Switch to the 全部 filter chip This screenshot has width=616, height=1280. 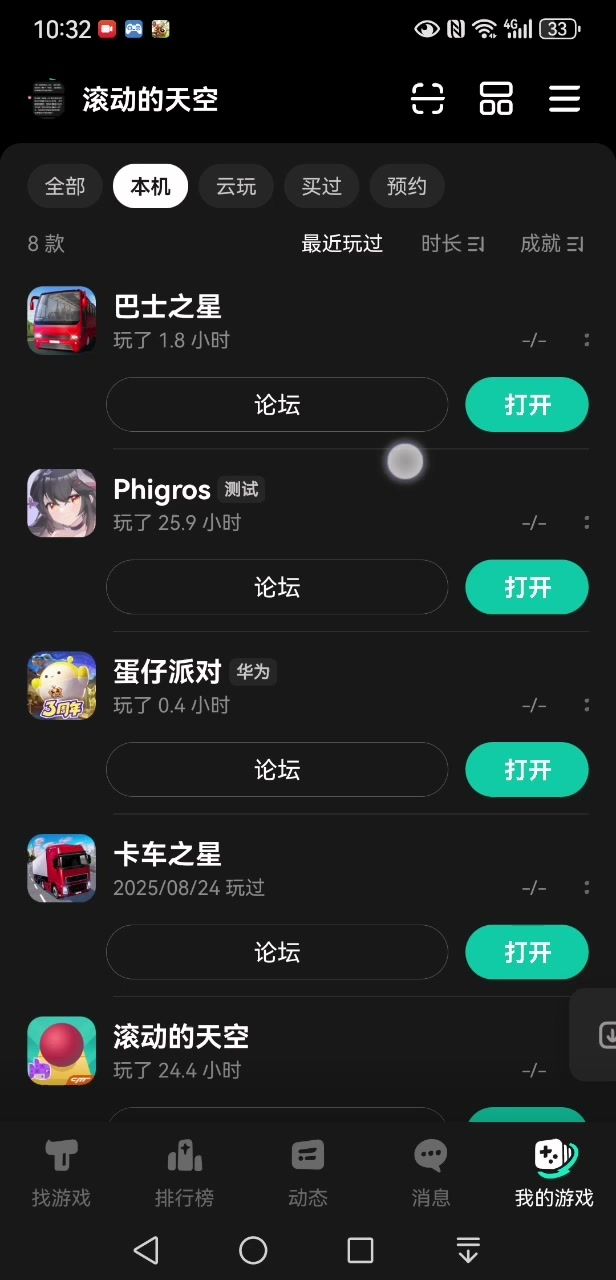pyautogui.click(x=65, y=187)
